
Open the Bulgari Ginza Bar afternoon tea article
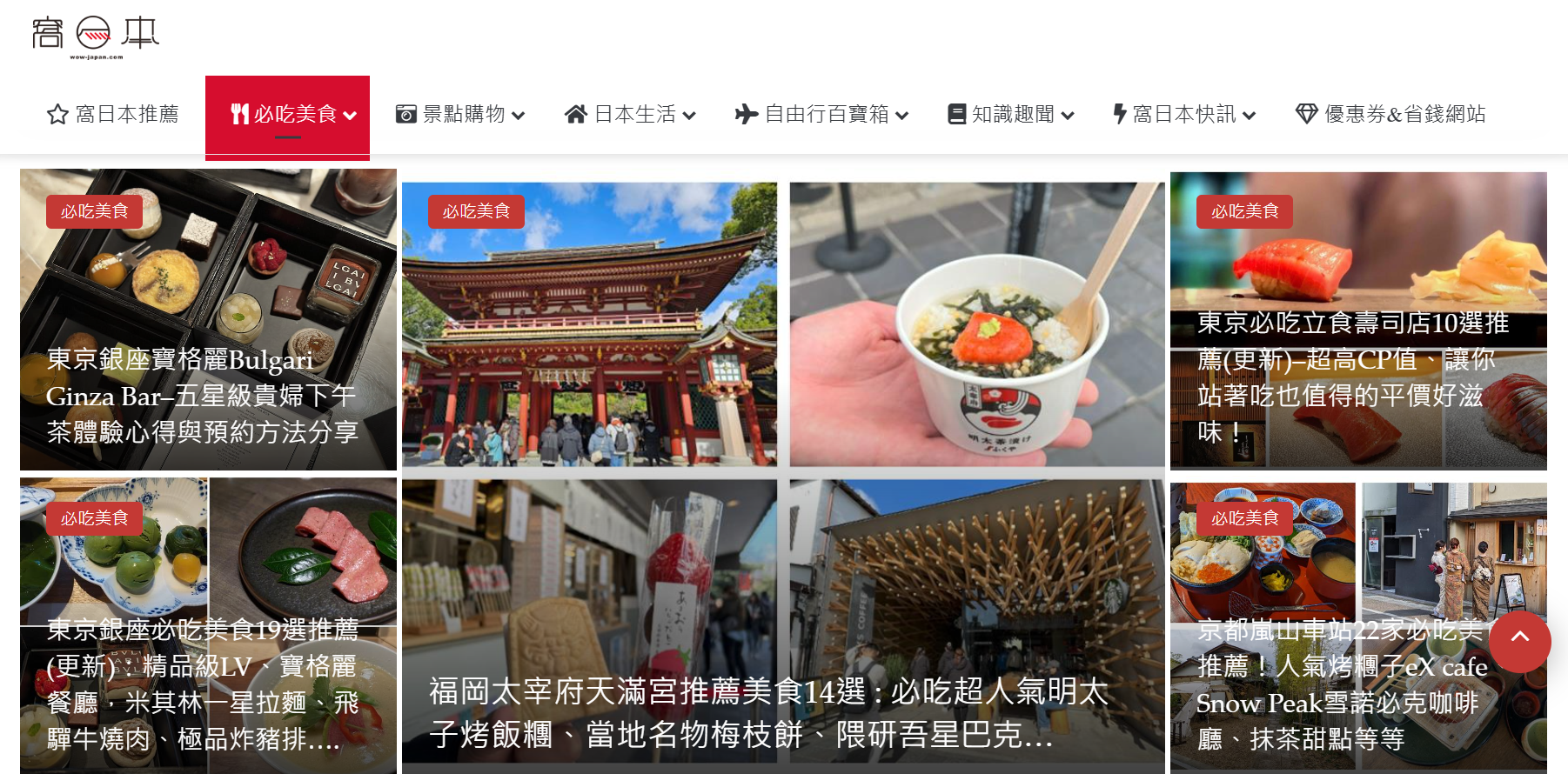tap(202, 396)
